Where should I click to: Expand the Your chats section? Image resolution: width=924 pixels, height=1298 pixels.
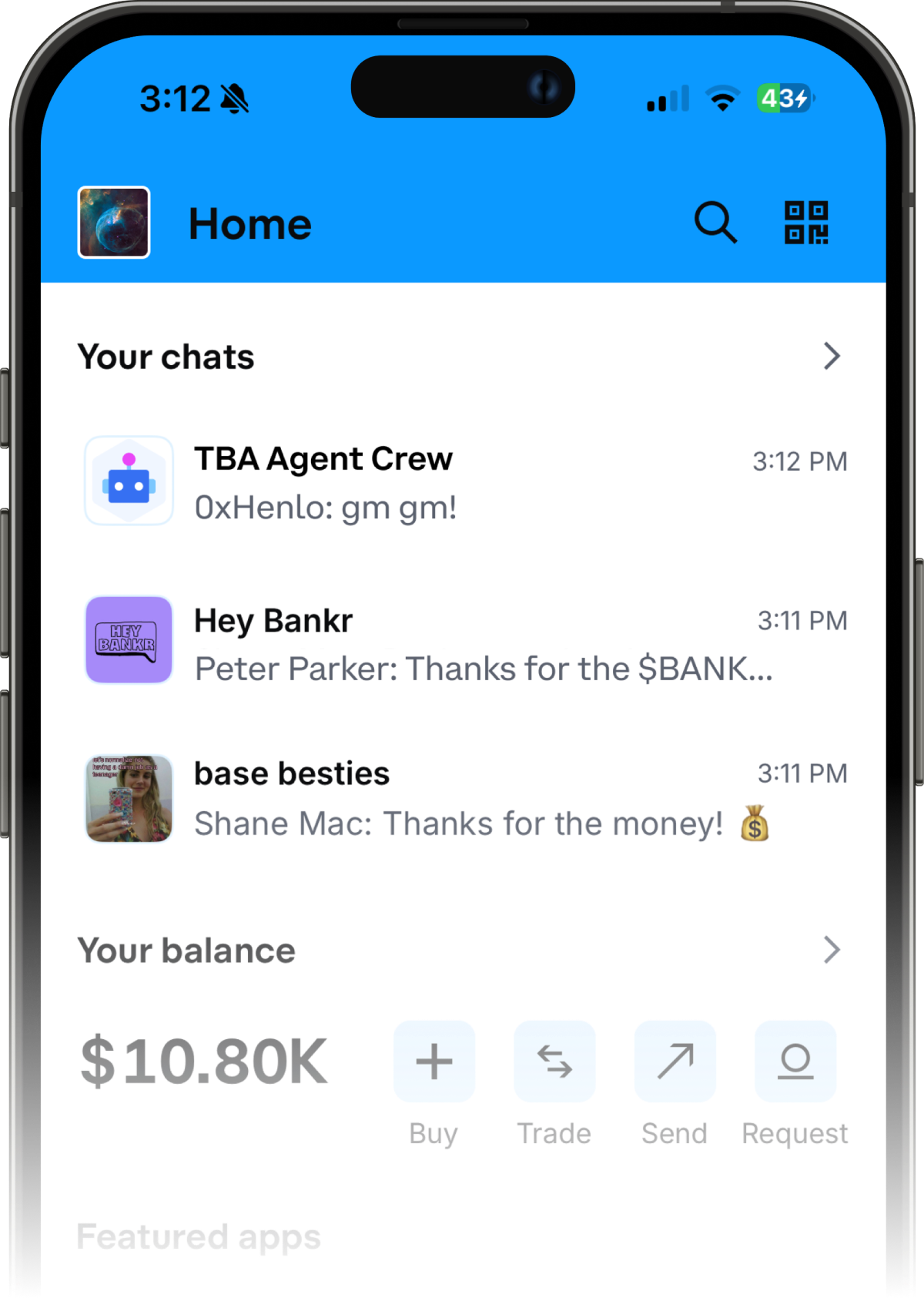pyautogui.click(x=831, y=357)
